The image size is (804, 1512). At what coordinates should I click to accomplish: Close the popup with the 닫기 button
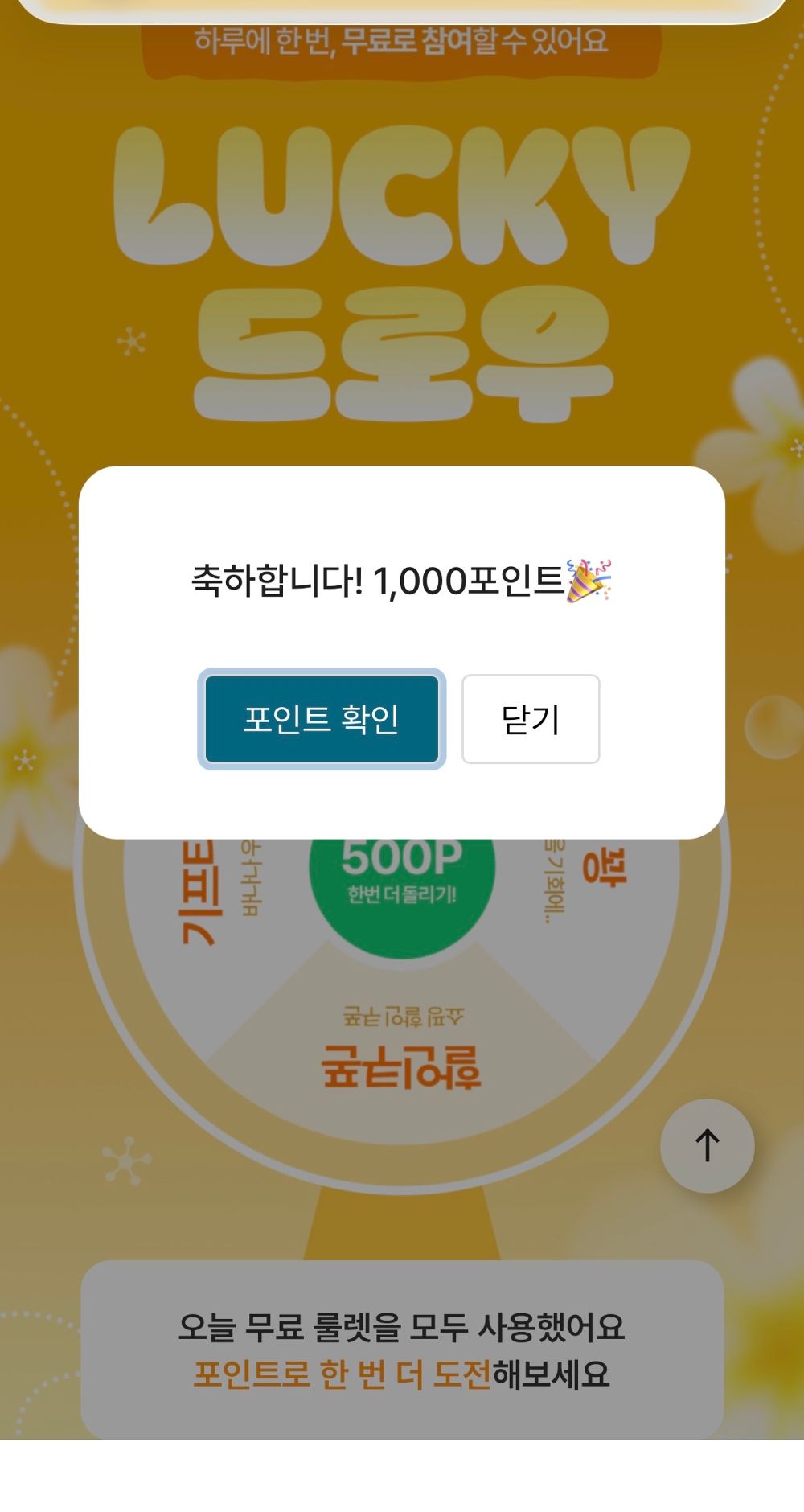531,718
